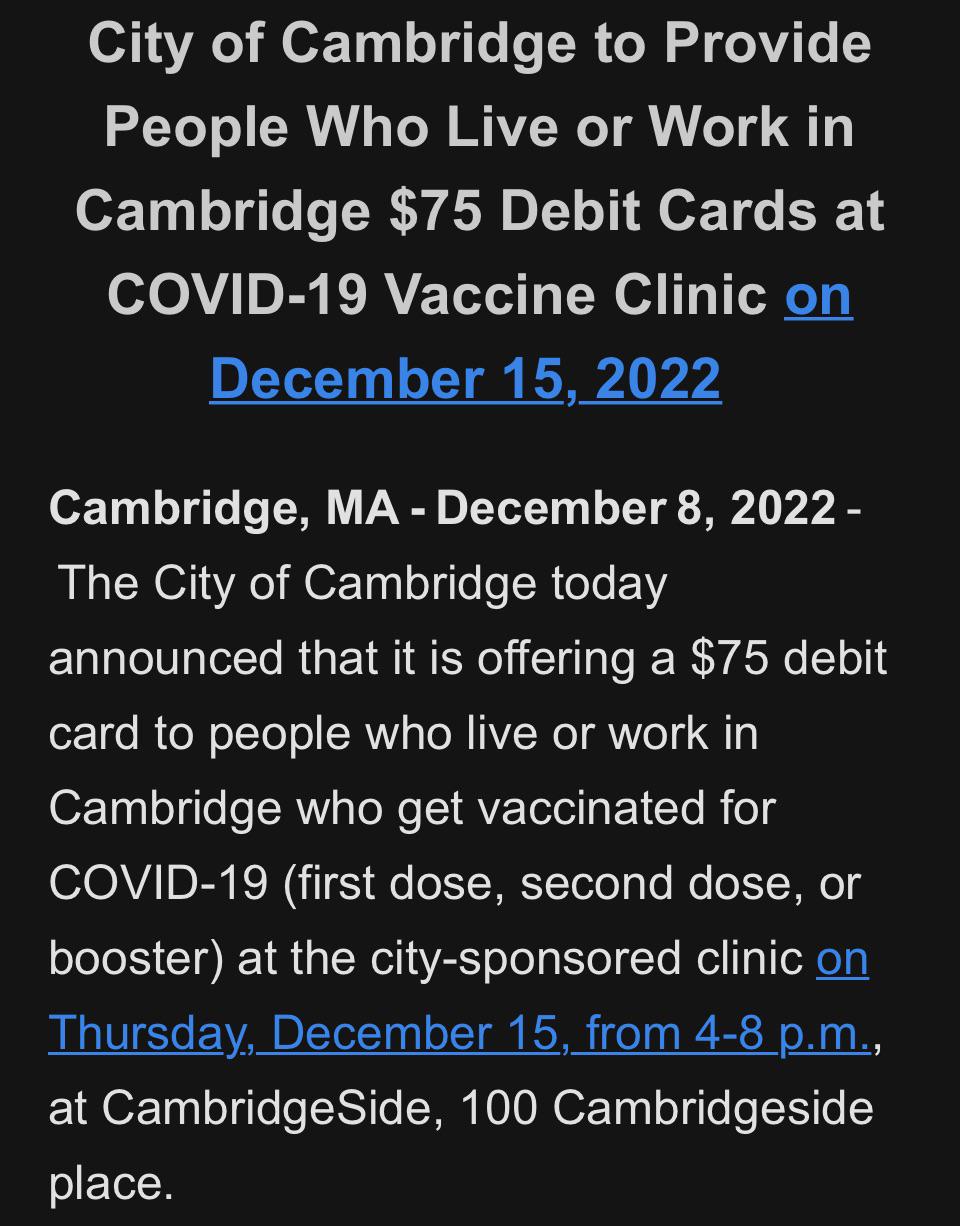Screen dimensions: 960x1226
Task: Open the "on December 15, 2022" headline date link
Action: pos(465,378)
